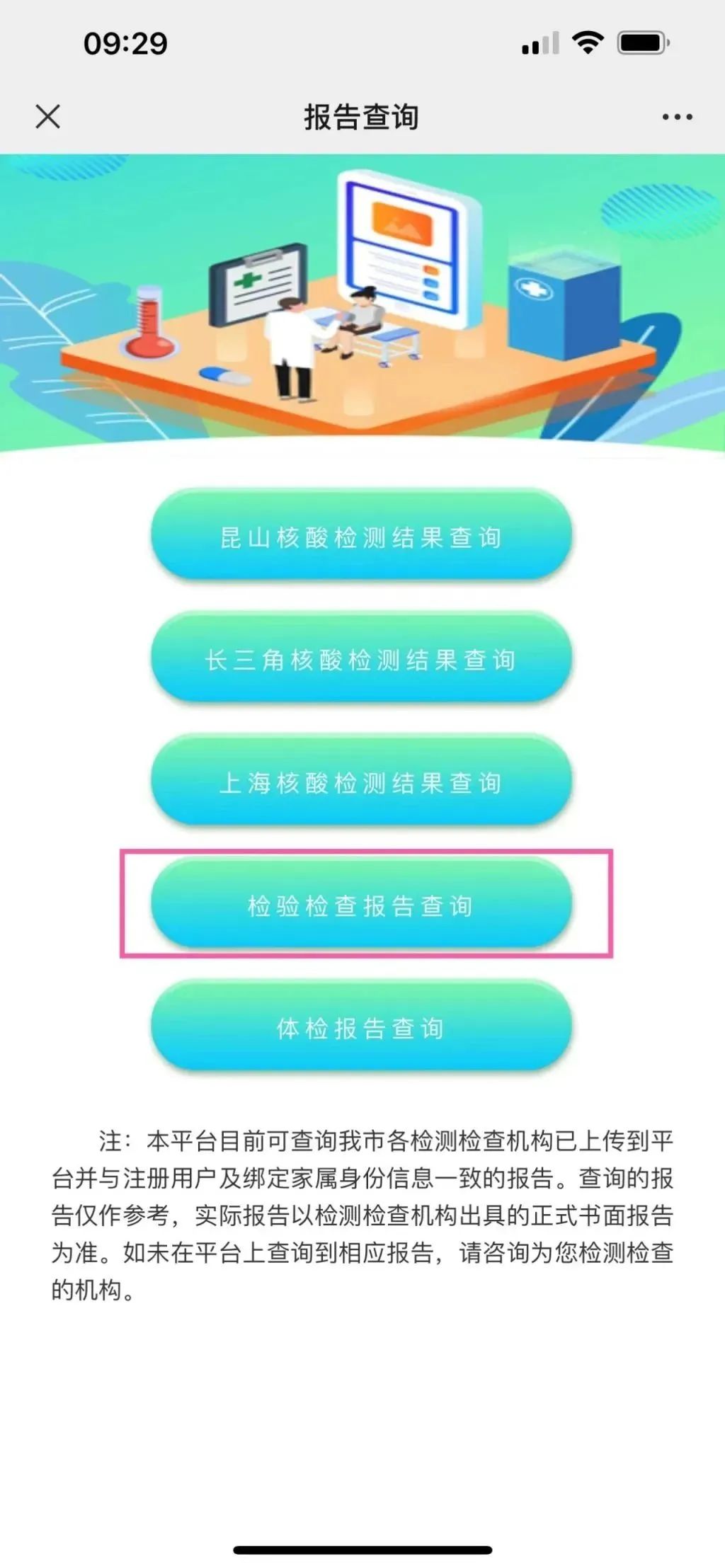
Task: Close the 报告查询 page
Action: [x=48, y=117]
